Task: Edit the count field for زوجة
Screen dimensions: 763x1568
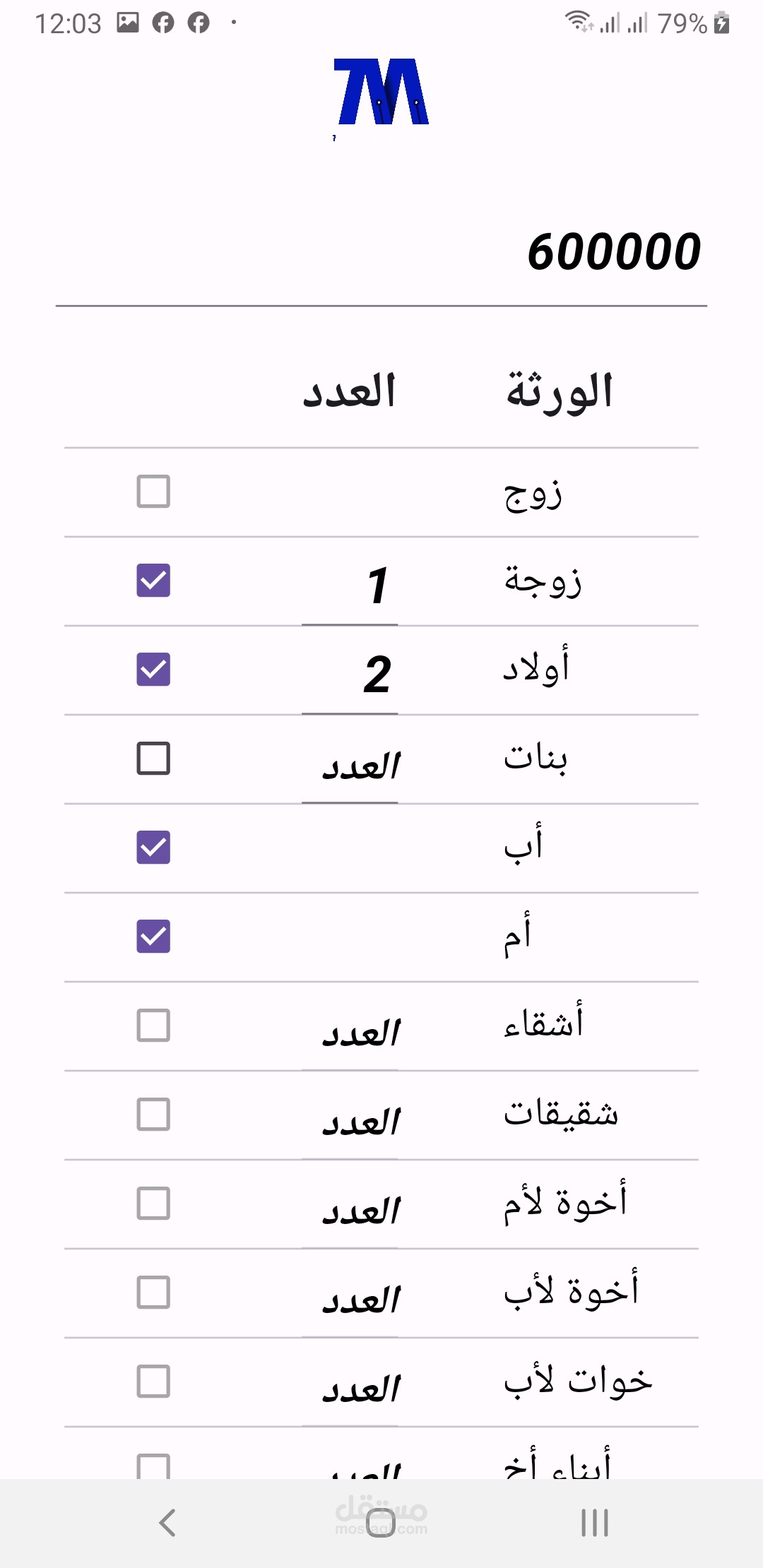Action: pyautogui.click(x=350, y=586)
